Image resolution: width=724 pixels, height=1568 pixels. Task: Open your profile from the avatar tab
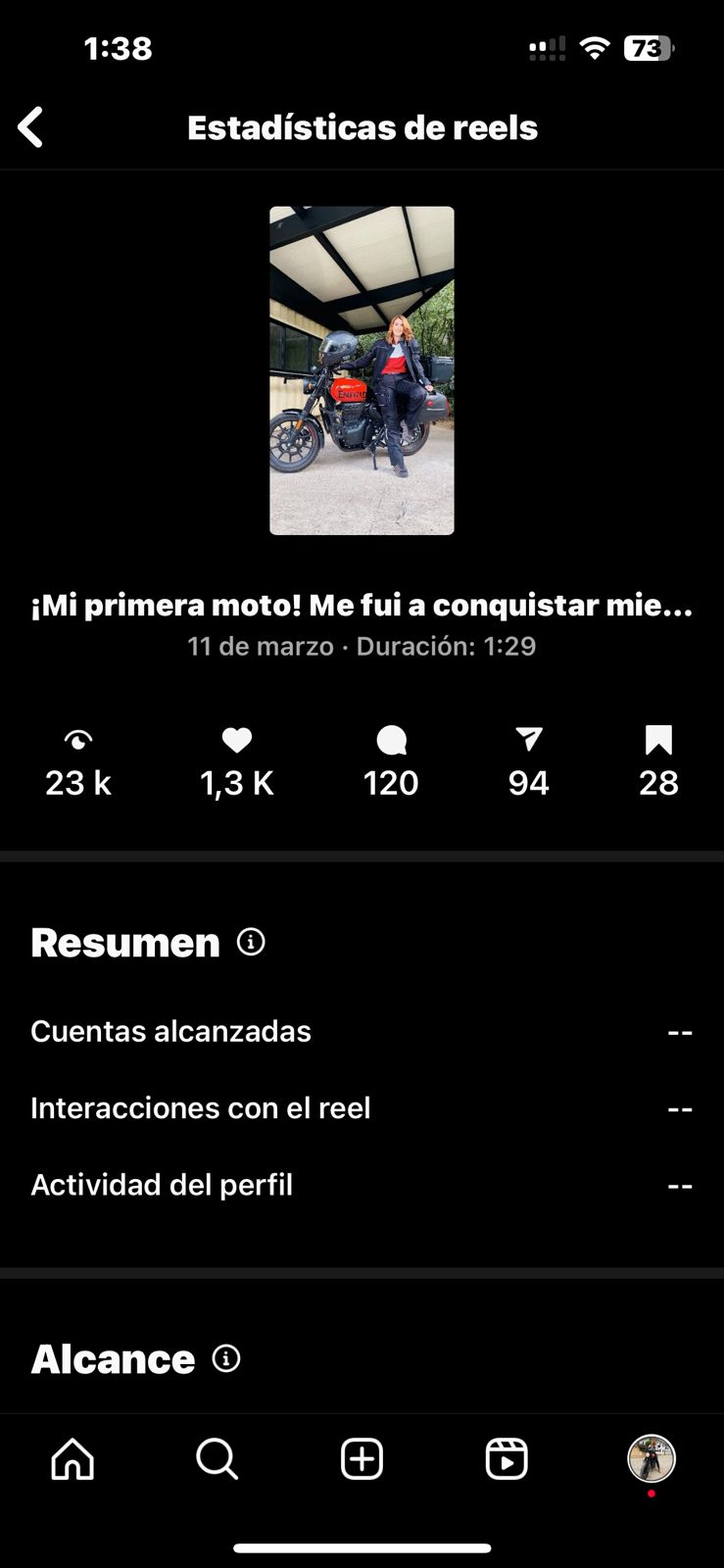coord(651,1458)
